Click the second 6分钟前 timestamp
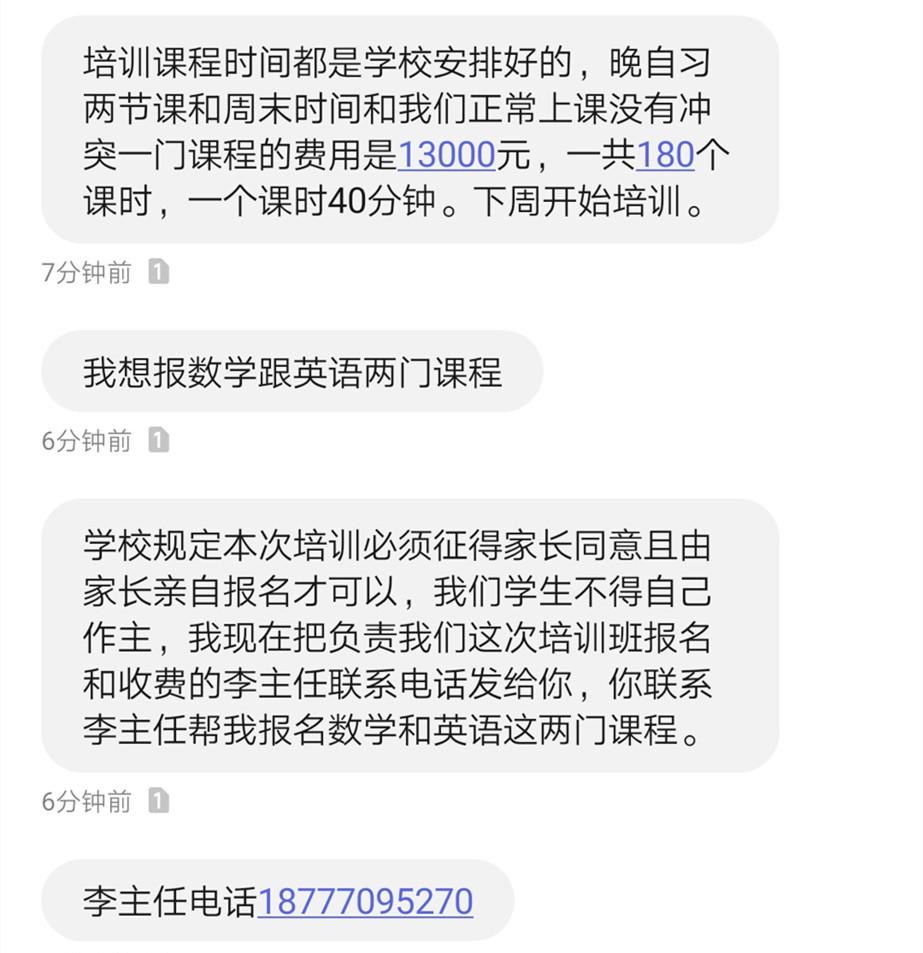 [x=85, y=800]
